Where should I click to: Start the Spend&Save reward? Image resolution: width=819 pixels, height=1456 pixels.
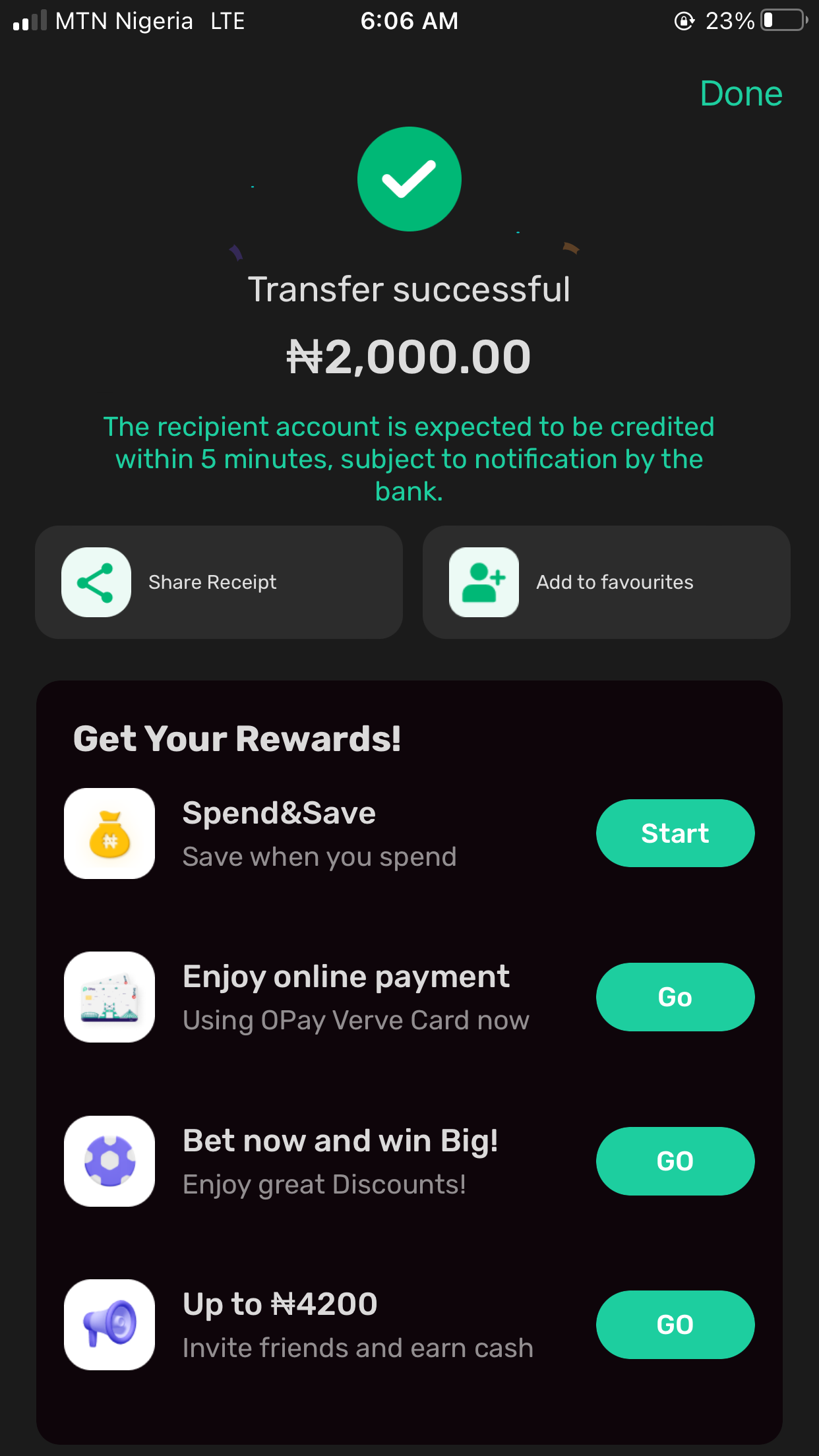(675, 833)
